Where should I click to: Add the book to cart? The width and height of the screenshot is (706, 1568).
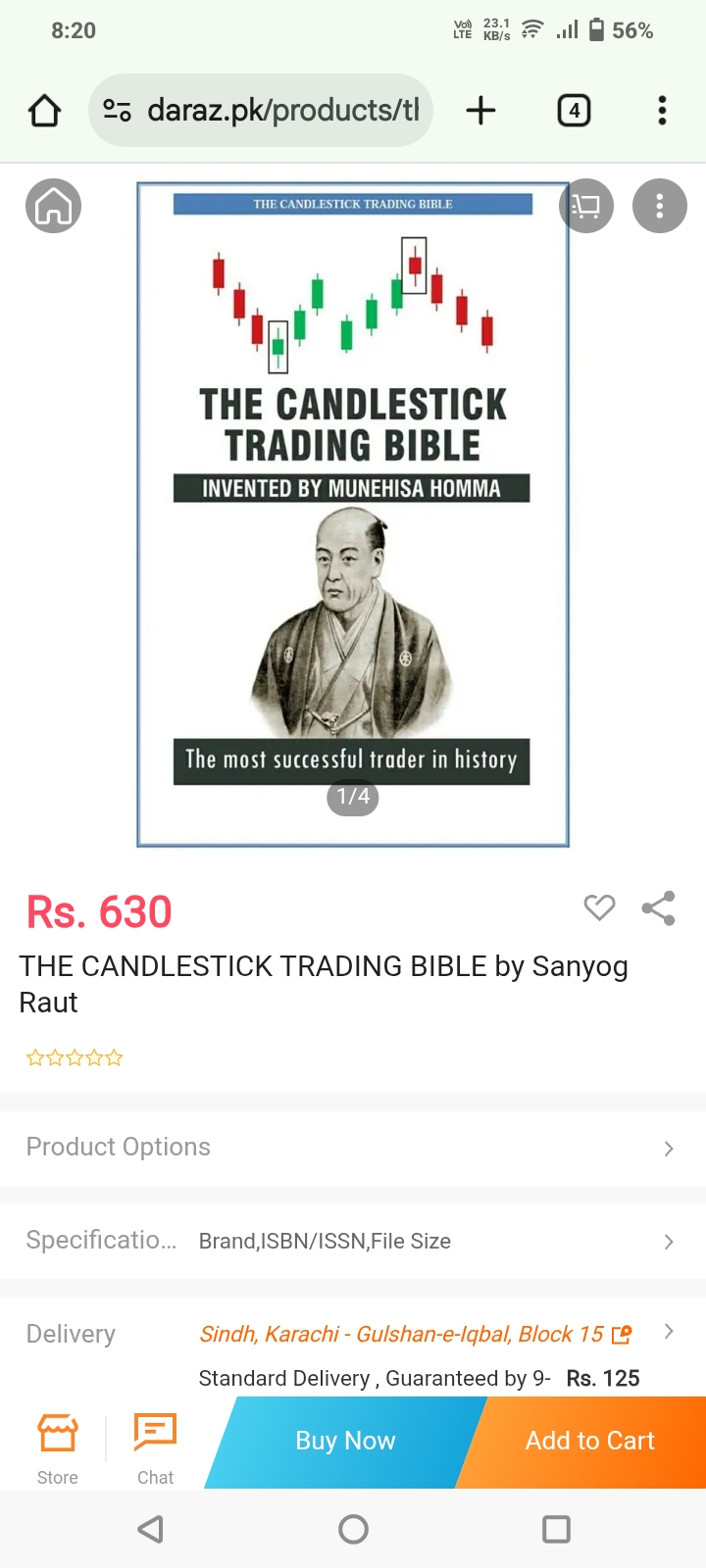point(589,1441)
